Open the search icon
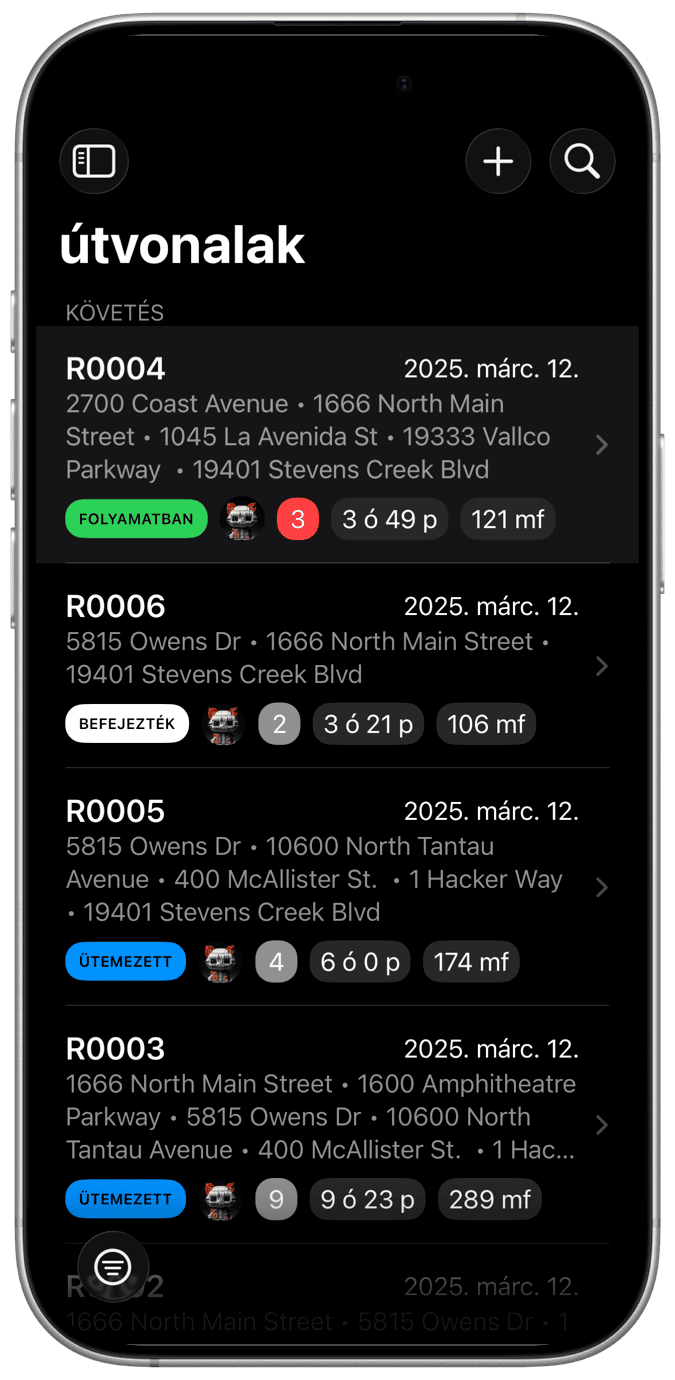This screenshot has width=675, height=1380. coord(582,161)
